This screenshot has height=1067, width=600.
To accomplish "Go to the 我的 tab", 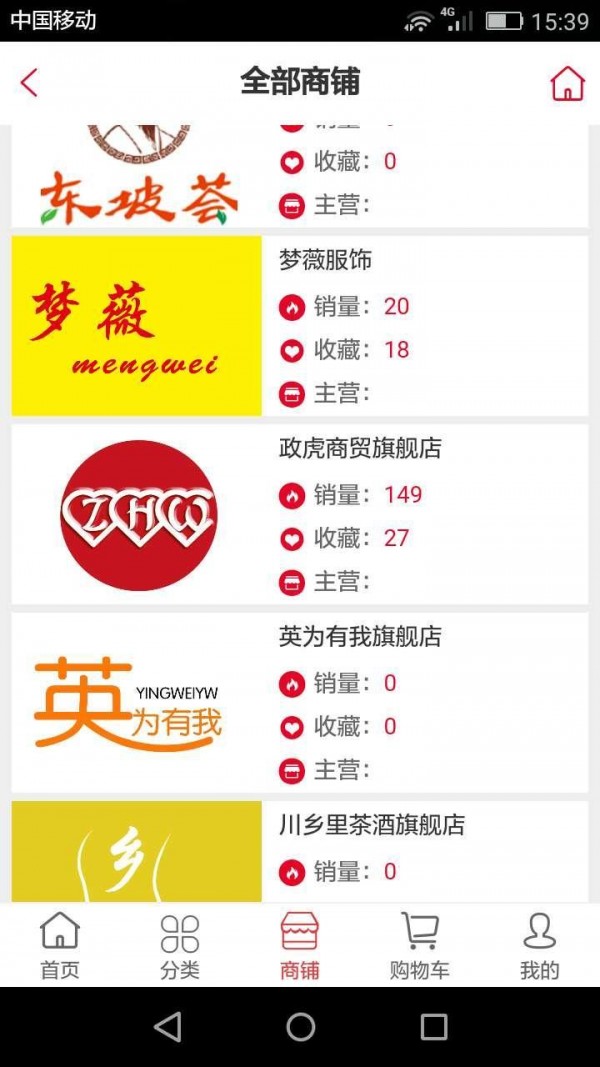I will [x=539, y=945].
